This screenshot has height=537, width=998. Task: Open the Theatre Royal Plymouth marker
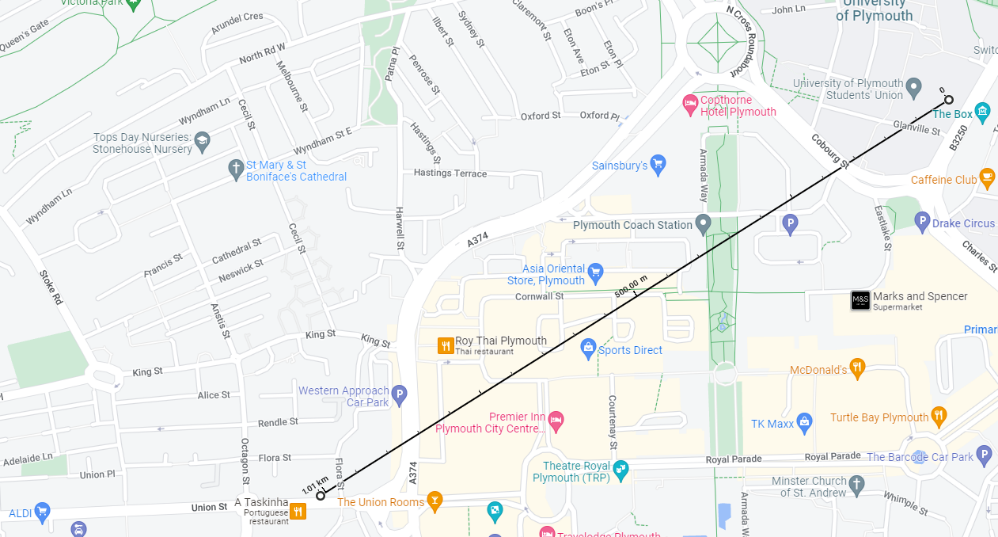621,467
